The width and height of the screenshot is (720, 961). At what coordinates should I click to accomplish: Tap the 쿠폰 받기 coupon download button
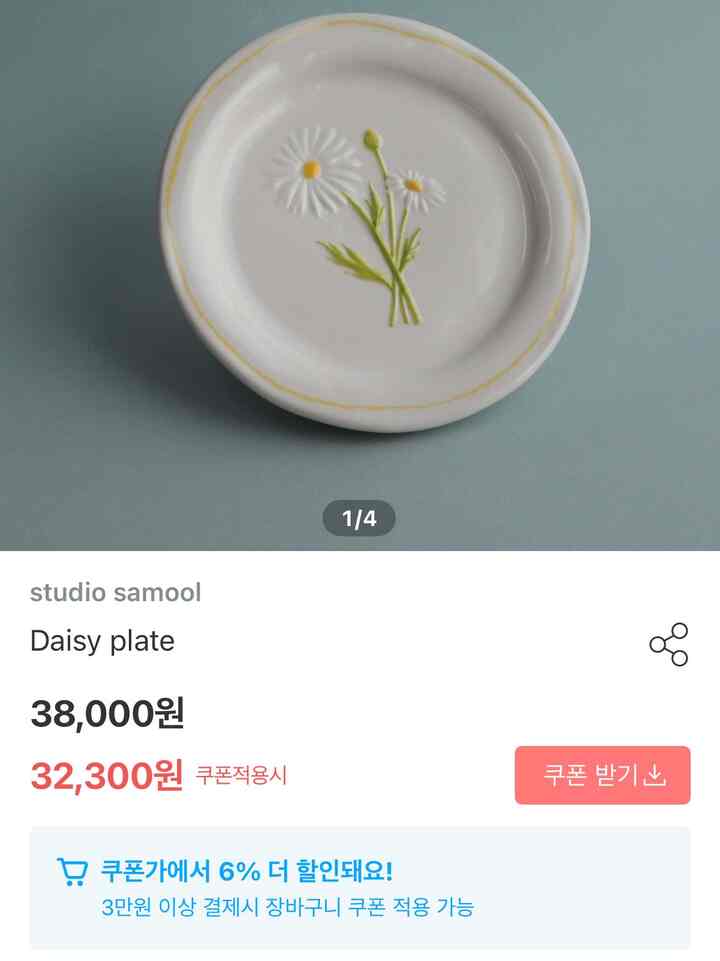coord(602,775)
